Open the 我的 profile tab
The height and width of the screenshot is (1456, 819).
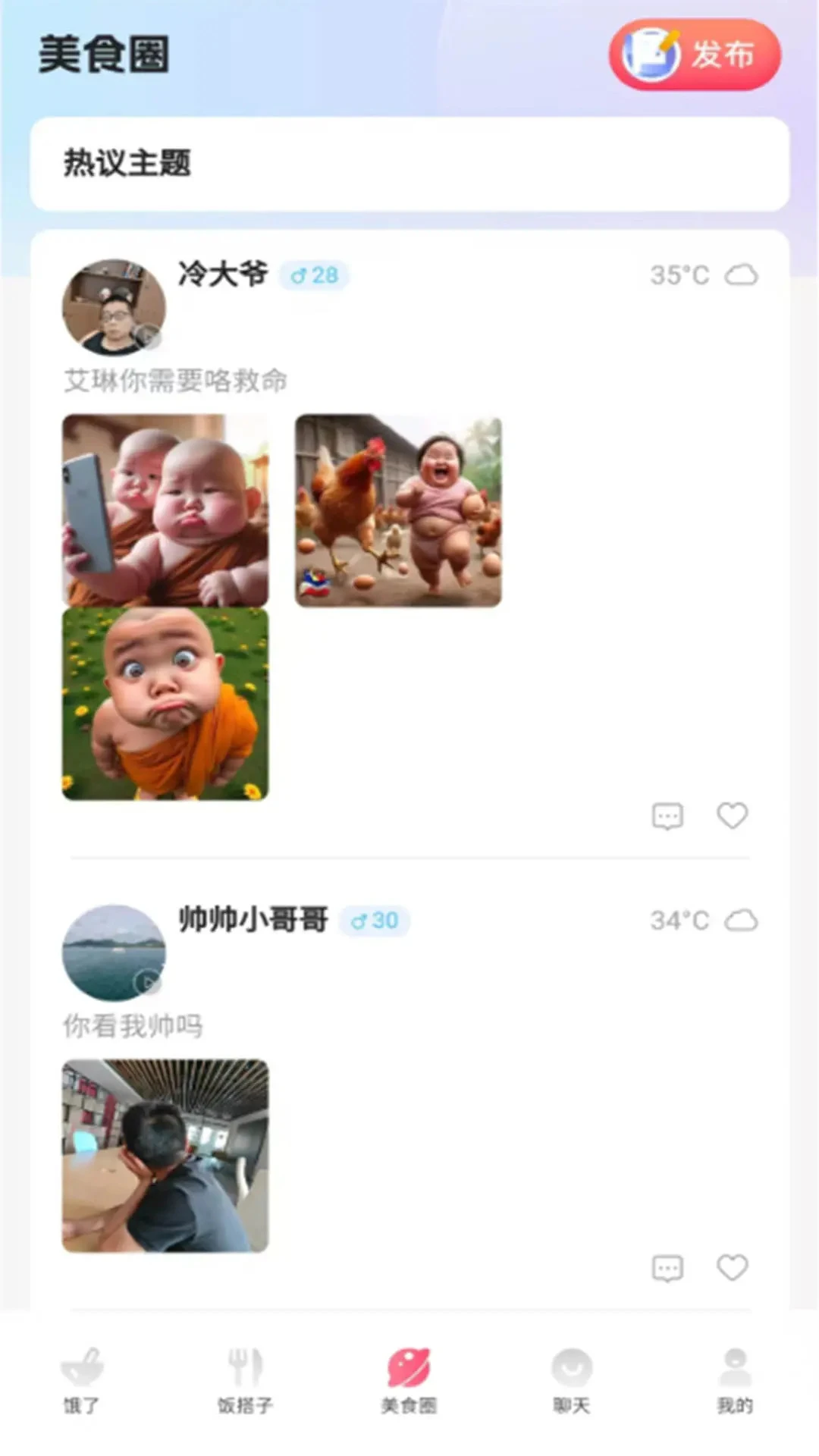pyautogui.click(x=735, y=1380)
